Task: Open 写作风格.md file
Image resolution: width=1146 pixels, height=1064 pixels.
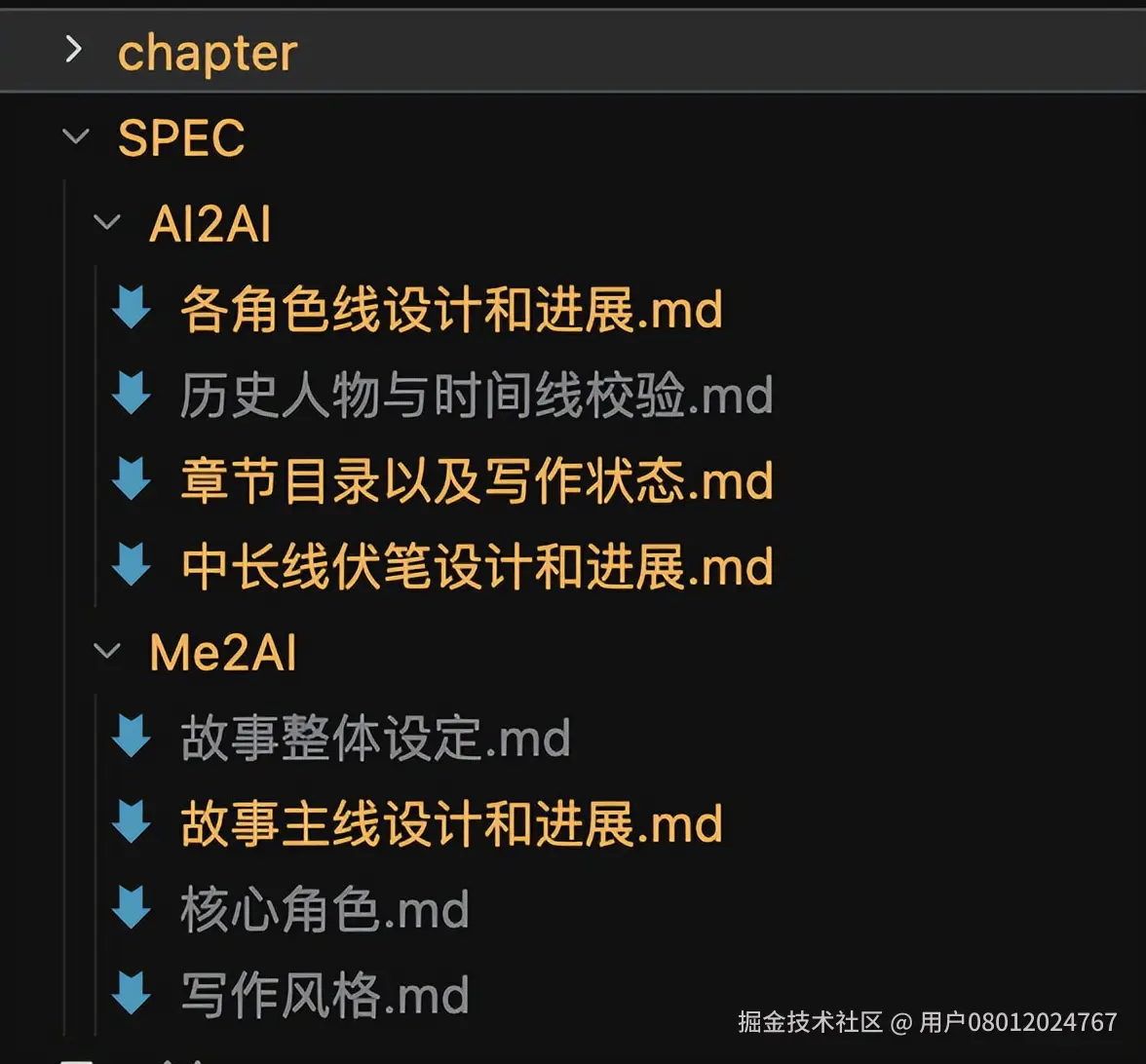Action: coord(324,996)
